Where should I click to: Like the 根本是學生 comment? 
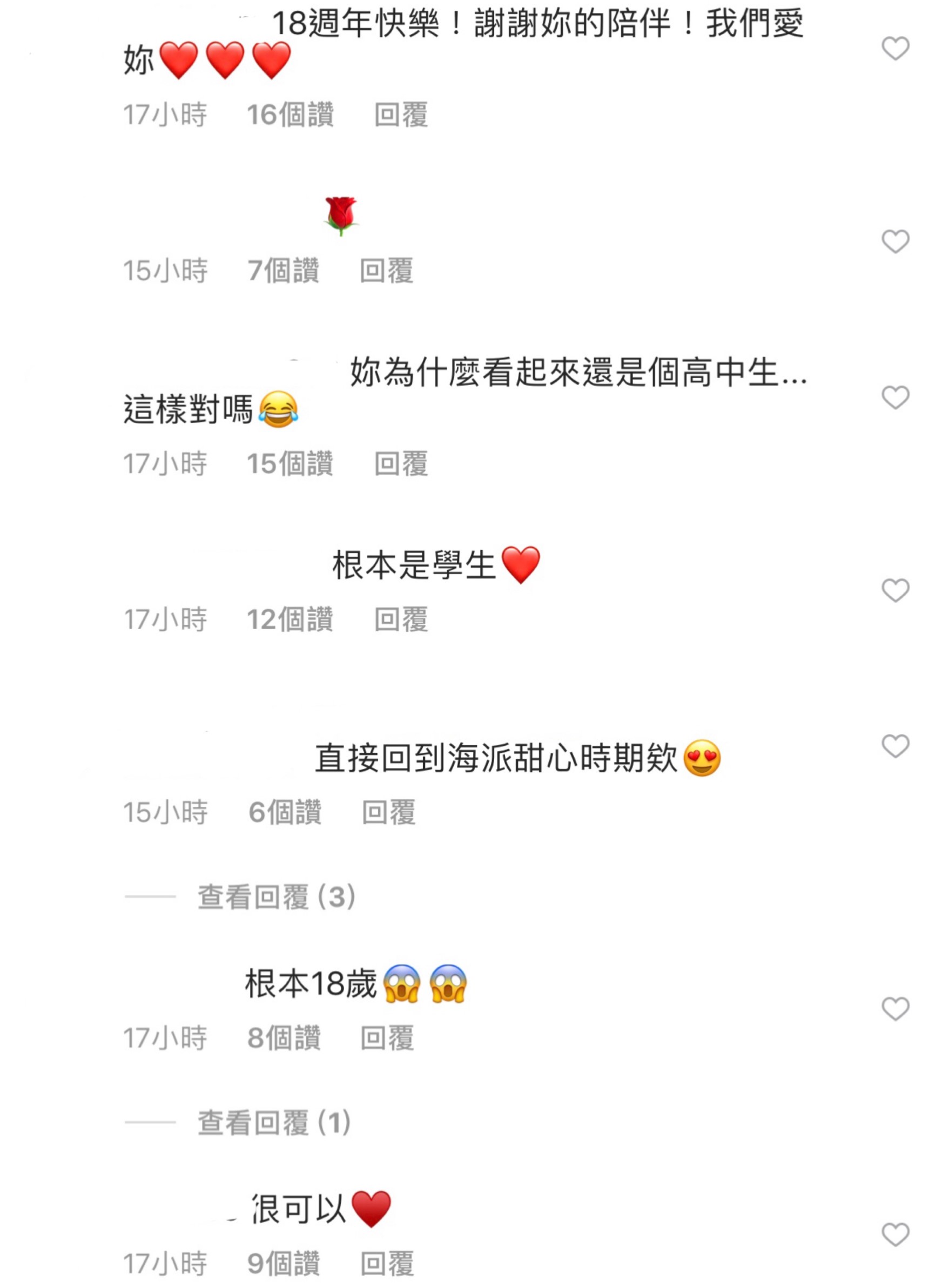(895, 590)
